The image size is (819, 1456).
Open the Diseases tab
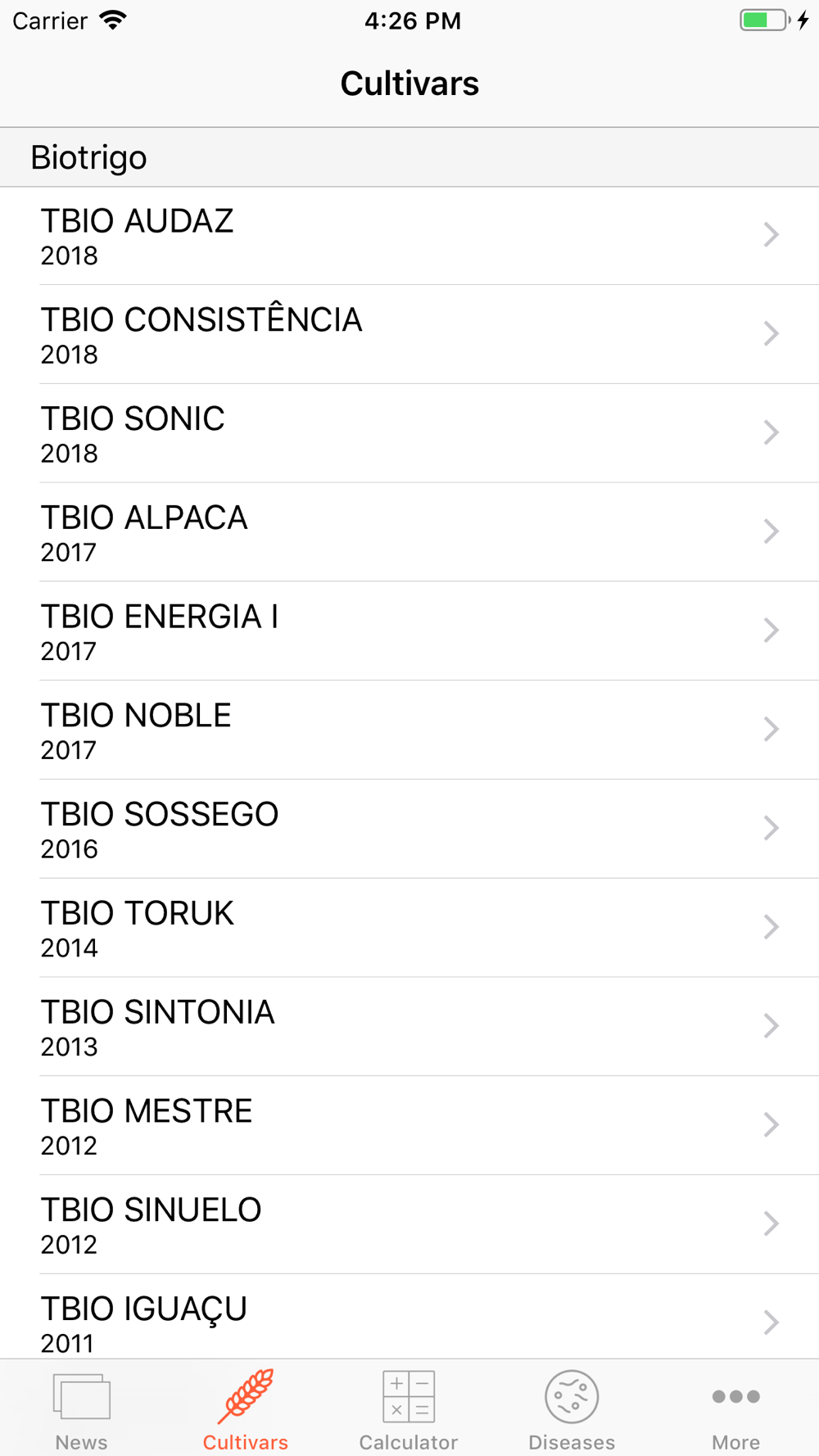click(572, 1409)
